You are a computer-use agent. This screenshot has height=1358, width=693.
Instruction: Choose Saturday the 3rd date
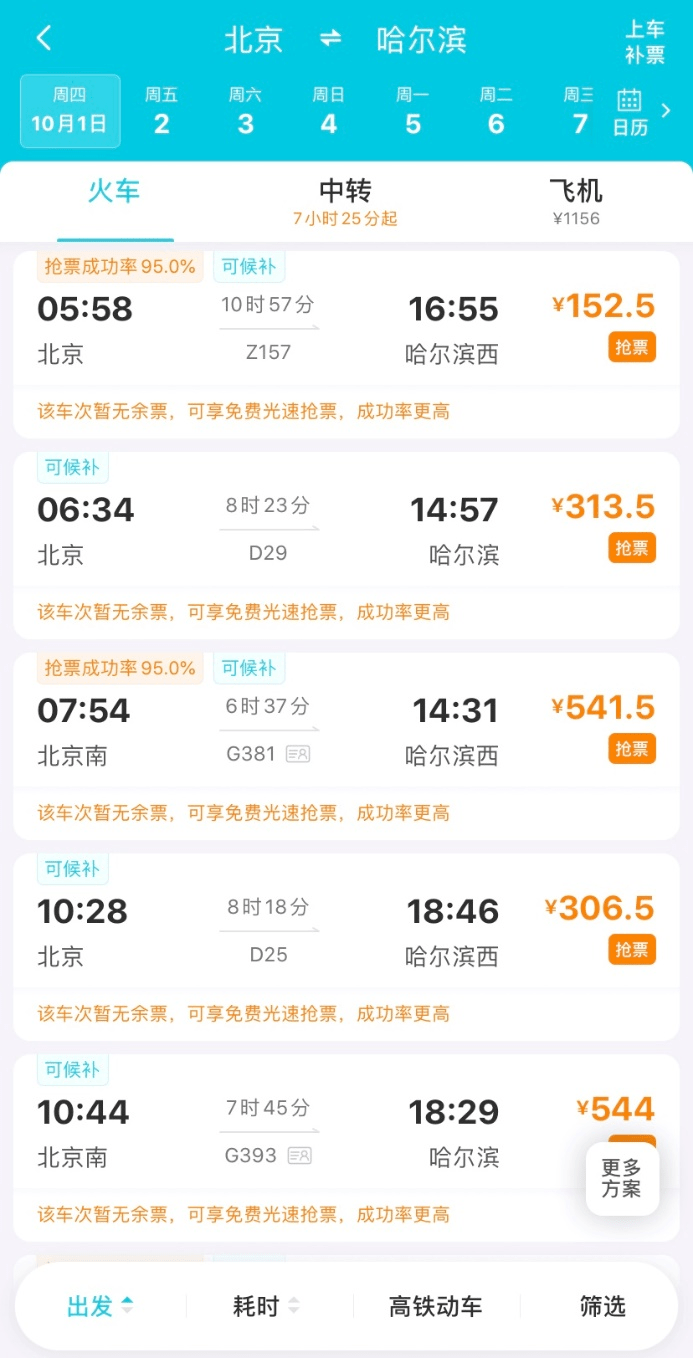tap(245, 111)
